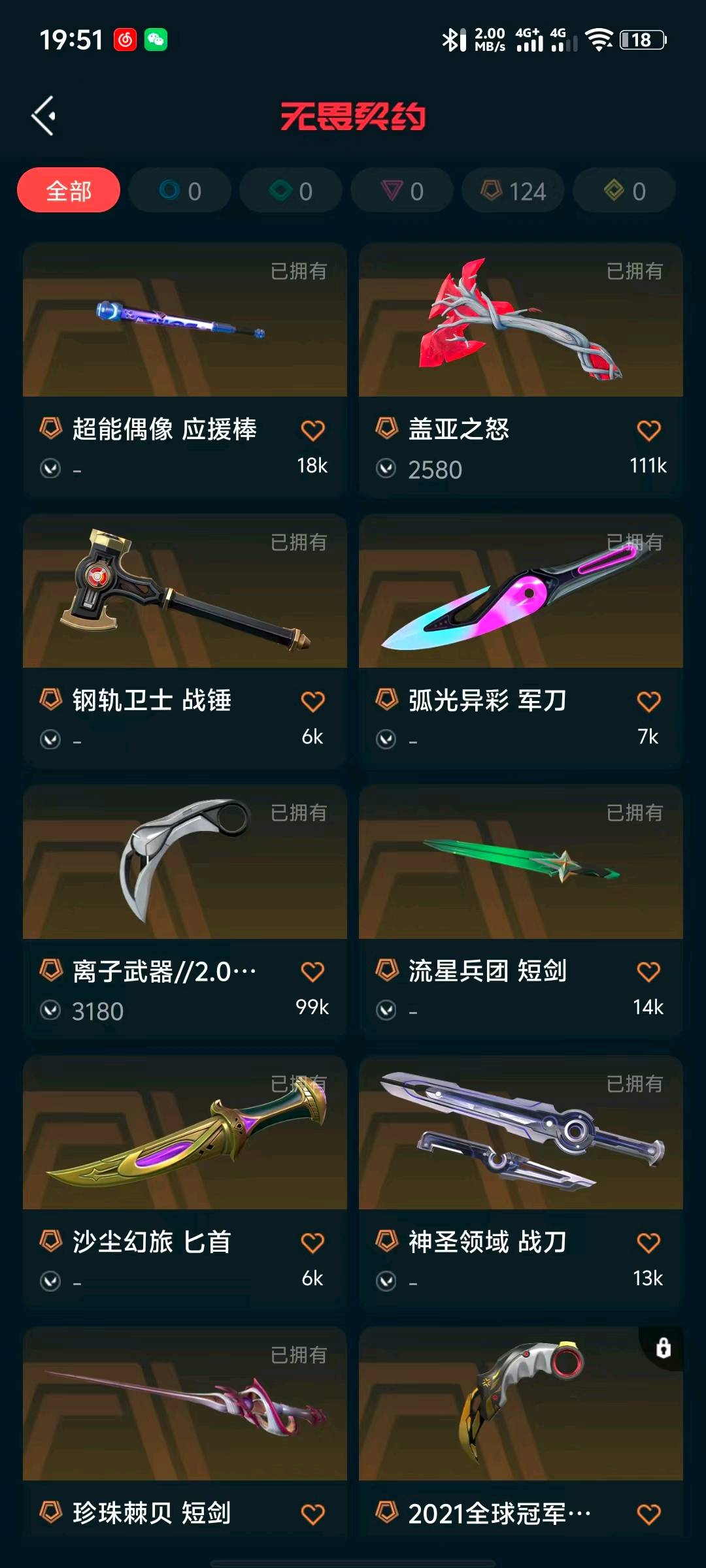This screenshot has width=706, height=1568.
Task: Like the 盖亚之怒 skin
Action: tap(648, 431)
